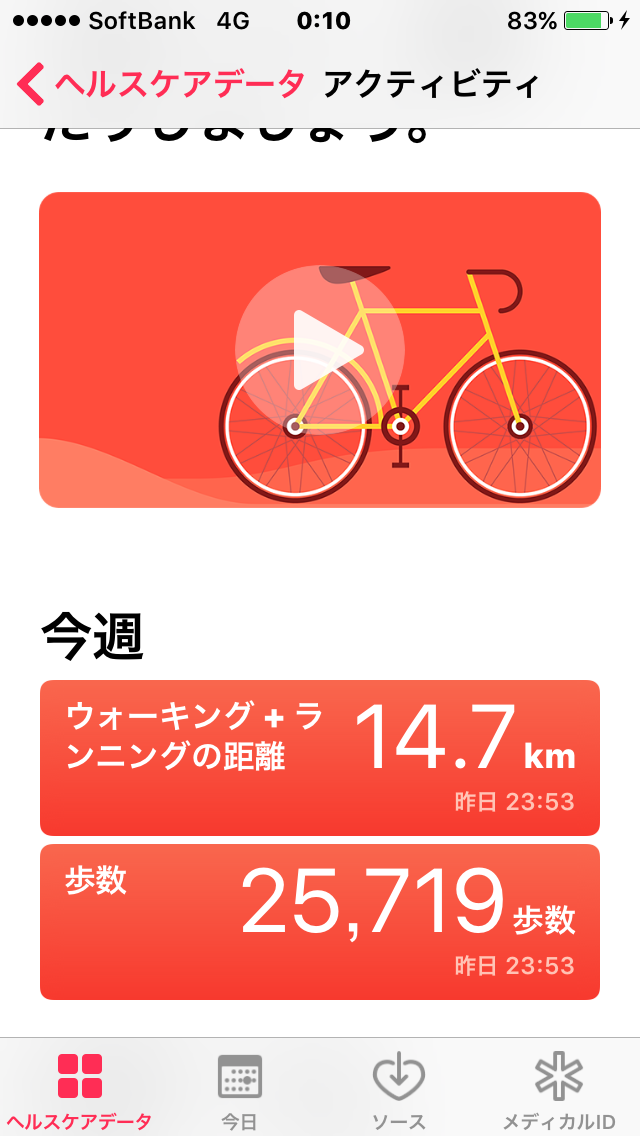Open the 歩数 step count card
The height and width of the screenshot is (1136, 640).
pyautogui.click(x=320, y=921)
